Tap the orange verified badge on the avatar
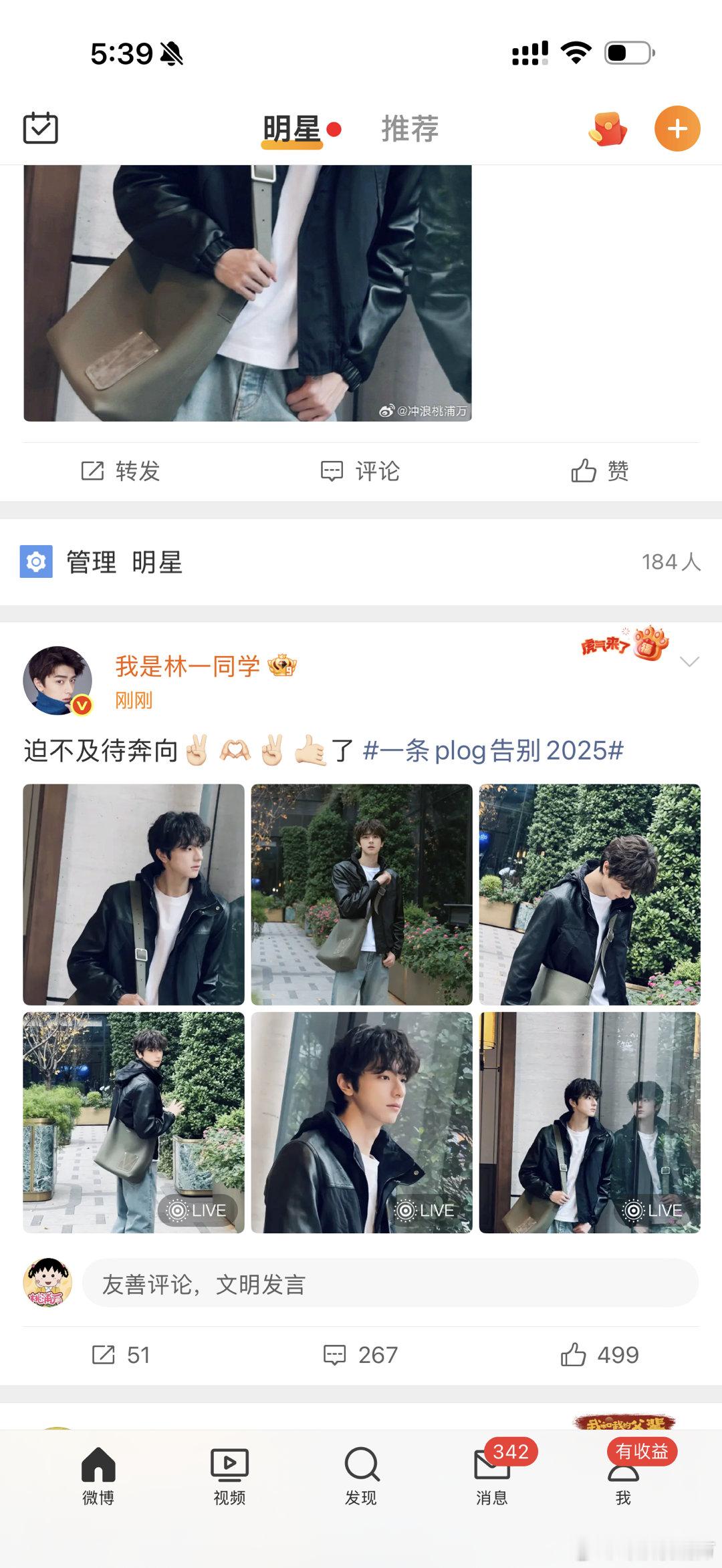Image resolution: width=722 pixels, height=1568 pixels. [82, 705]
